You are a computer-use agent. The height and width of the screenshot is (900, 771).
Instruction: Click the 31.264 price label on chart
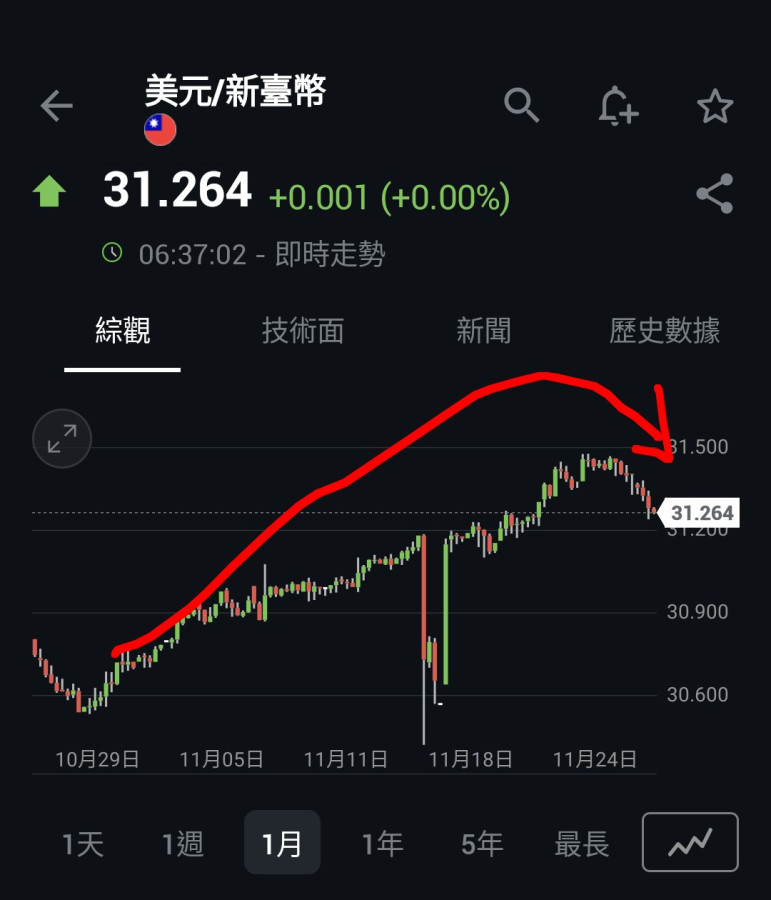click(703, 513)
